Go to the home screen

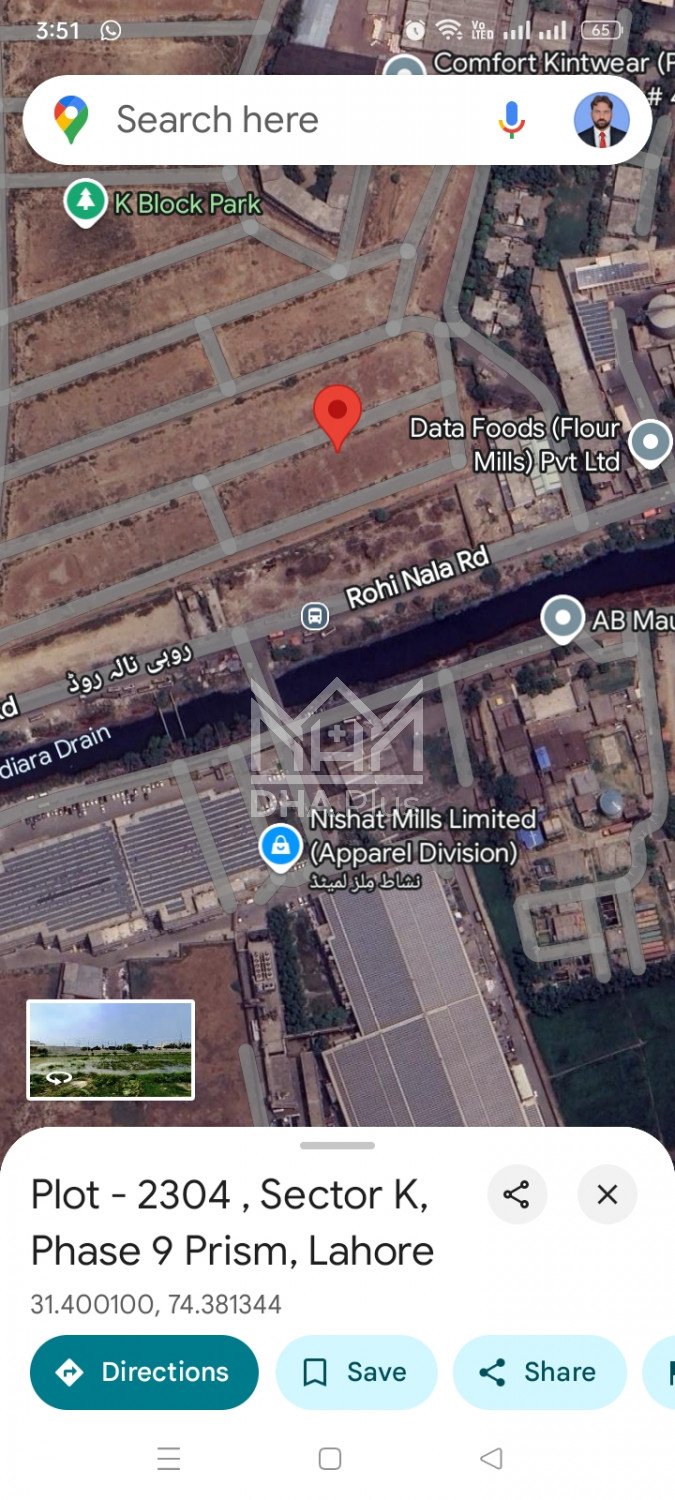[x=330, y=1459]
